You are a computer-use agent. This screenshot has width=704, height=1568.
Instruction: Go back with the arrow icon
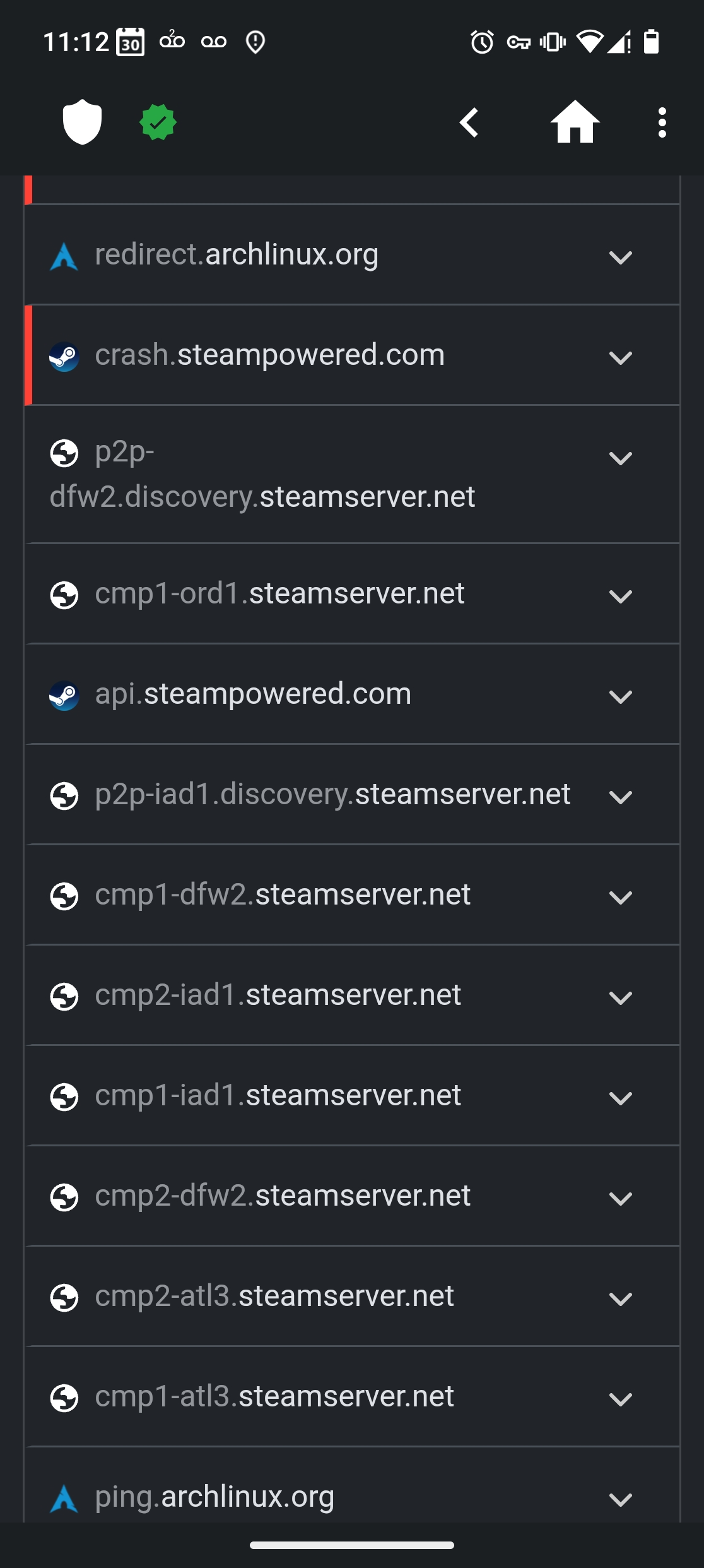(469, 122)
